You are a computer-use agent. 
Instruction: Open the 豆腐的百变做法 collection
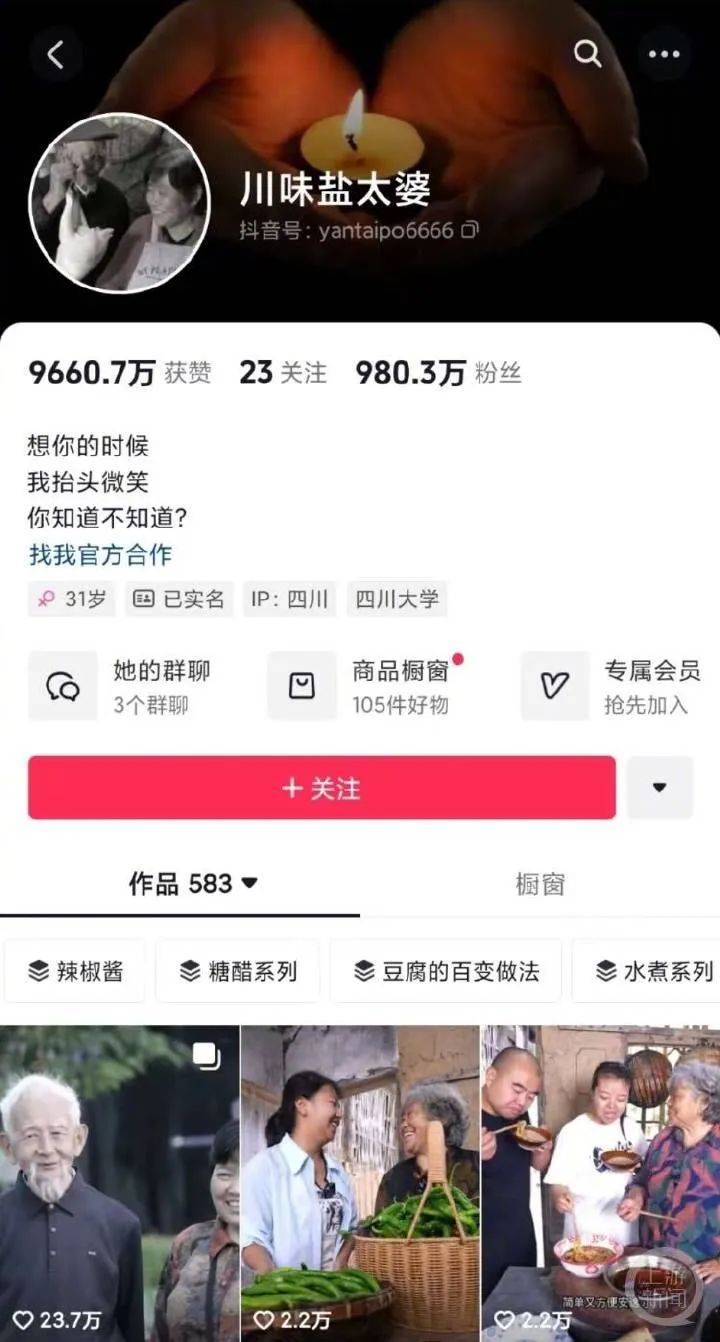click(x=446, y=971)
